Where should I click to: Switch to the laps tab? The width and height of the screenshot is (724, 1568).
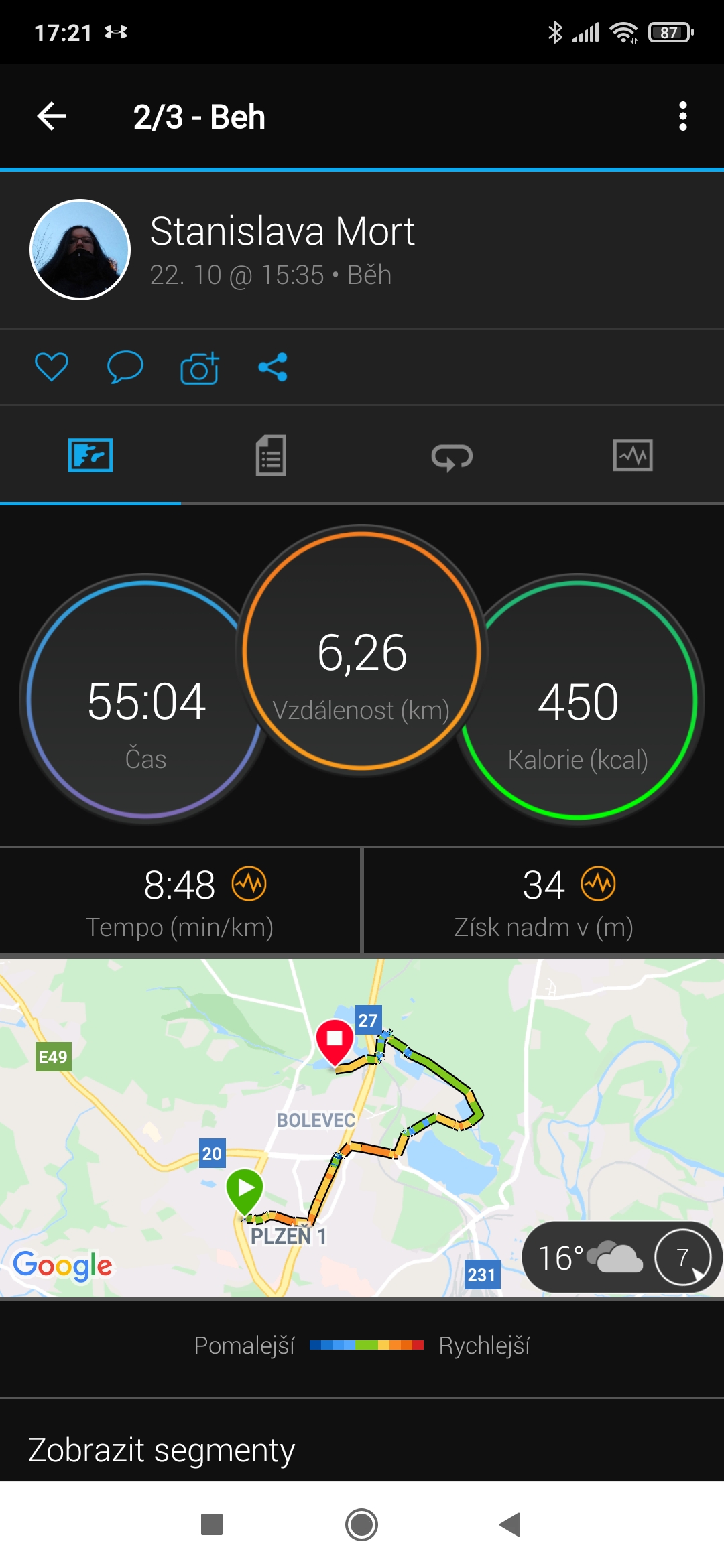click(x=452, y=457)
